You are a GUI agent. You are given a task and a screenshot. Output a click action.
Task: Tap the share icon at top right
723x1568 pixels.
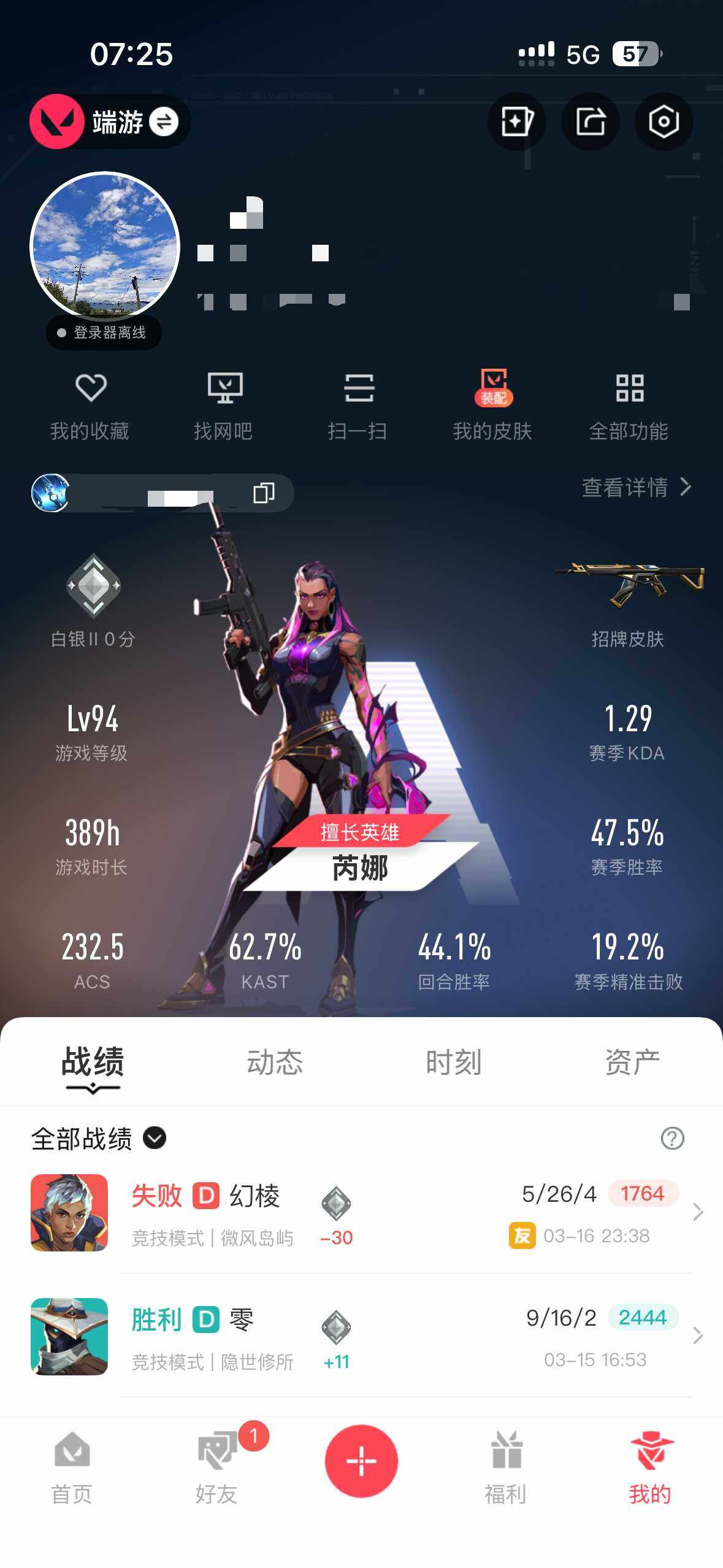pyautogui.click(x=591, y=122)
